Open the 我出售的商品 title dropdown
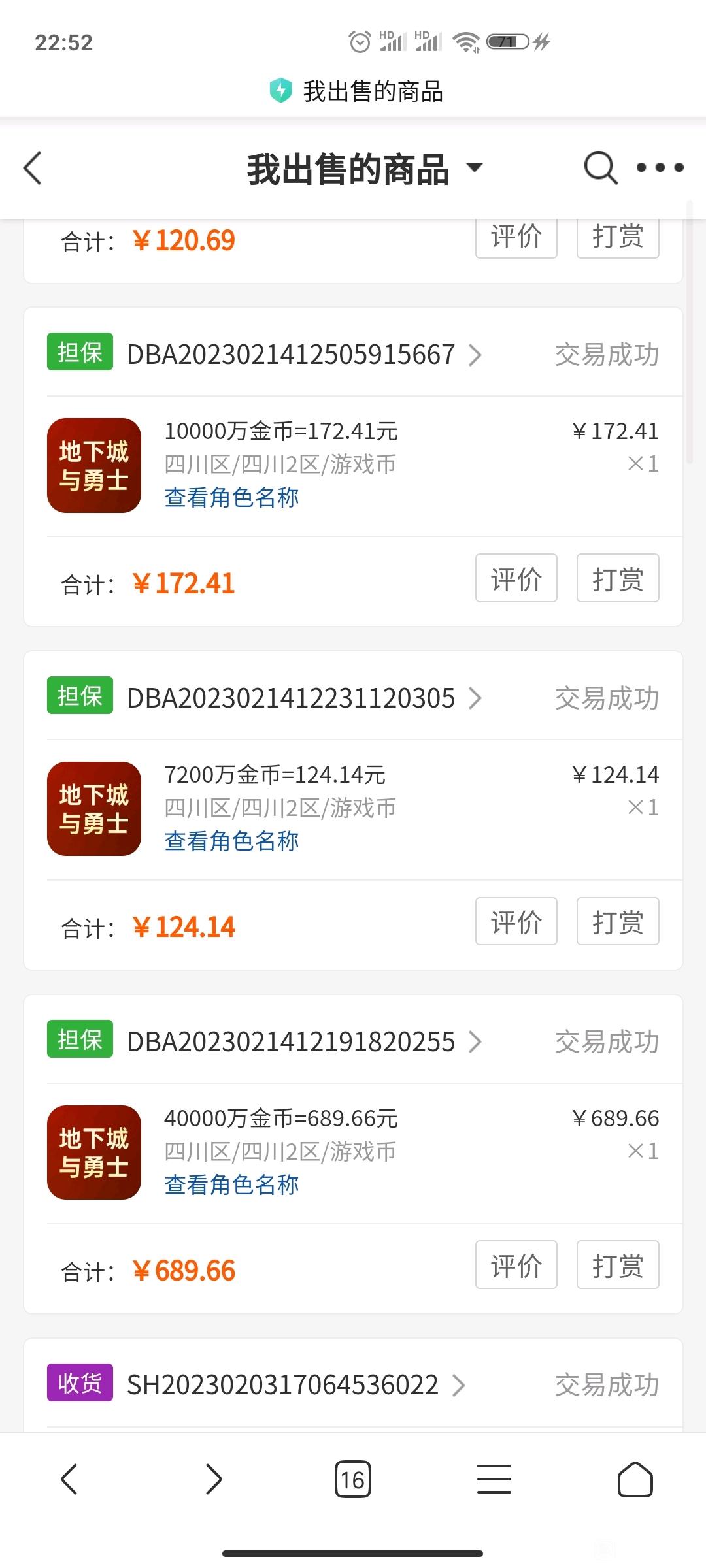Viewport: 706px width, 1568px height. (x=365, y=169)
